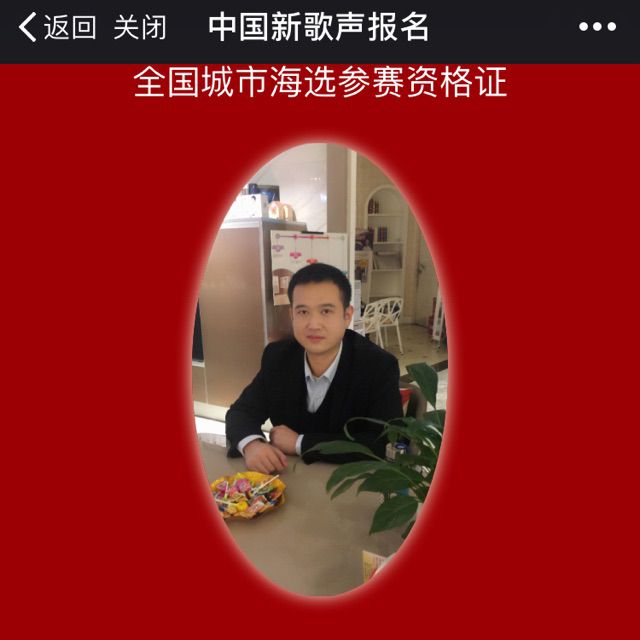640x640 pixels.
Task: Open the three-dot overflow menu
Action: [x=597, y=27]
